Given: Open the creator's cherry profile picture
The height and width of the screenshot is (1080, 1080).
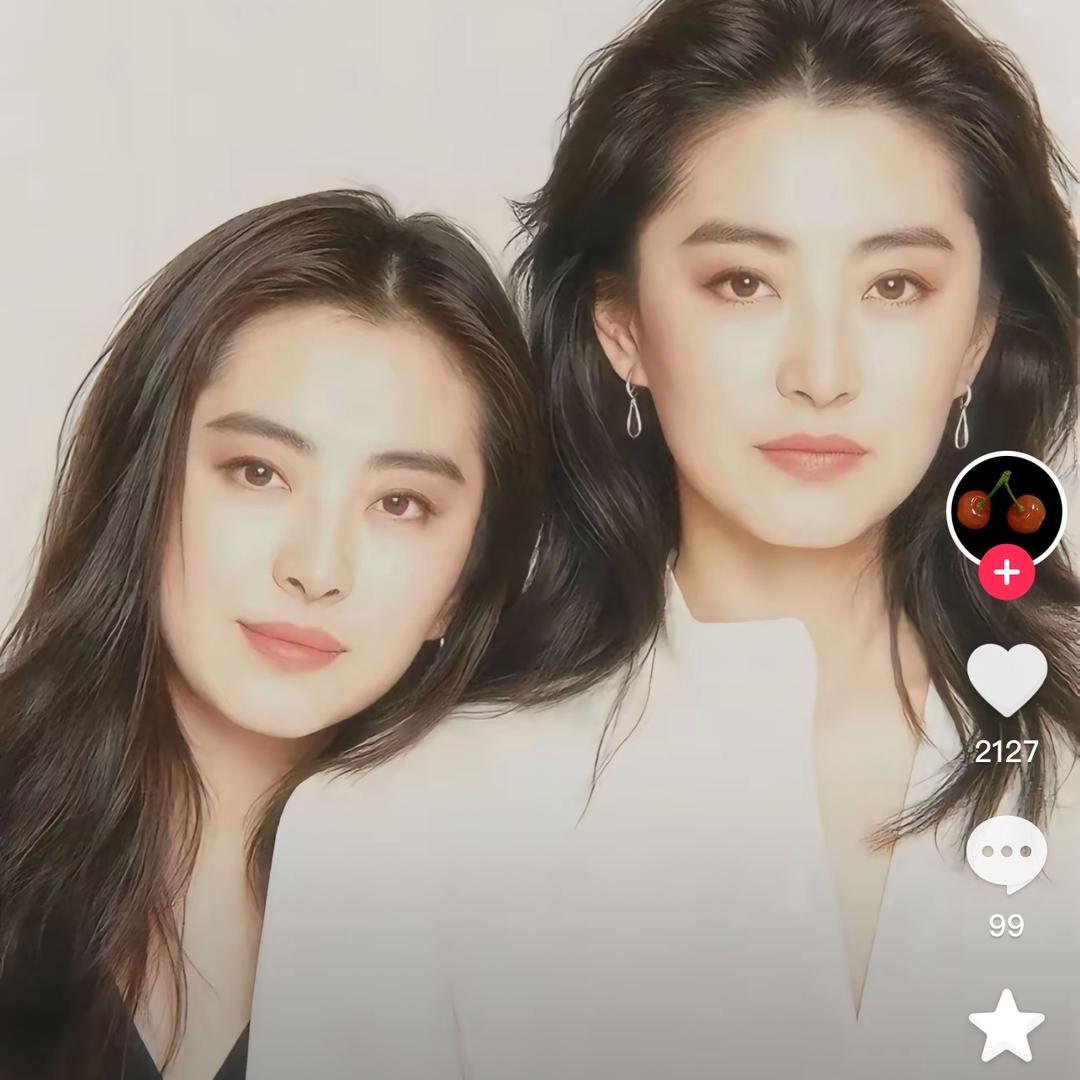Looking at the screenshot, I should click(x=1006, y=510).
